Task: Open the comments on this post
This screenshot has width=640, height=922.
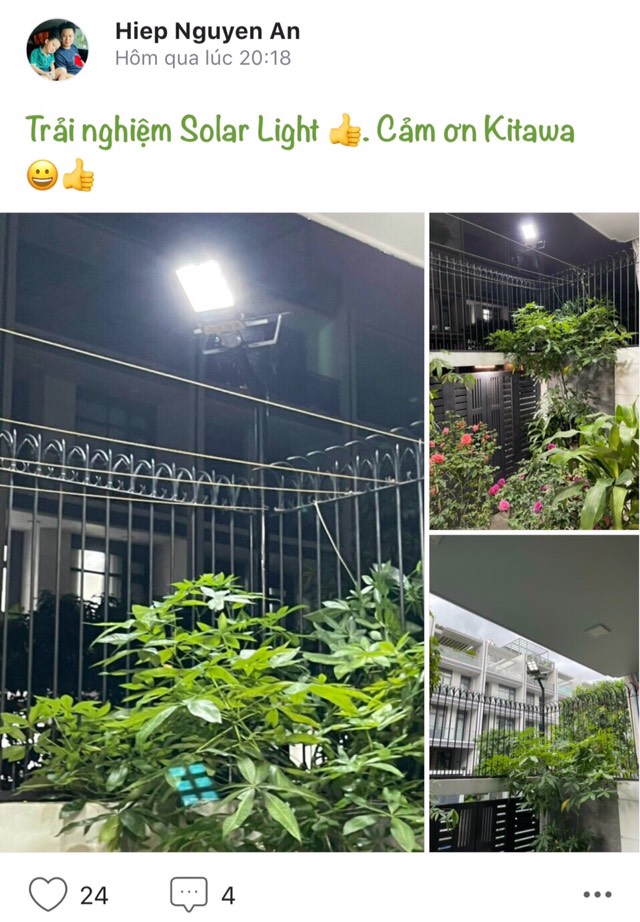Action: point(189,893)
